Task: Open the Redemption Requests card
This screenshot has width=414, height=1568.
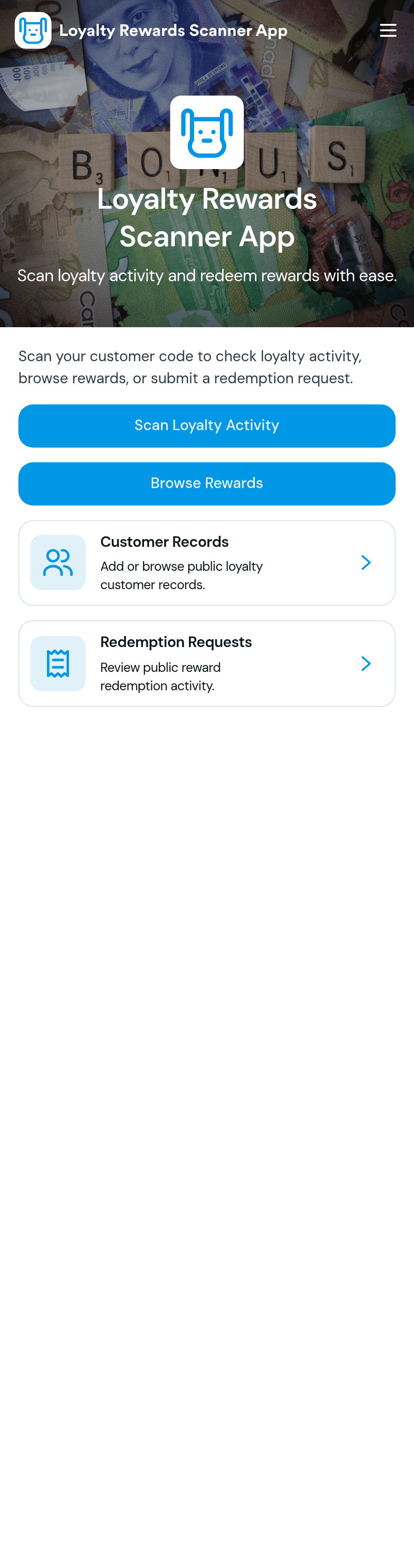Action: tap(207, 663)
